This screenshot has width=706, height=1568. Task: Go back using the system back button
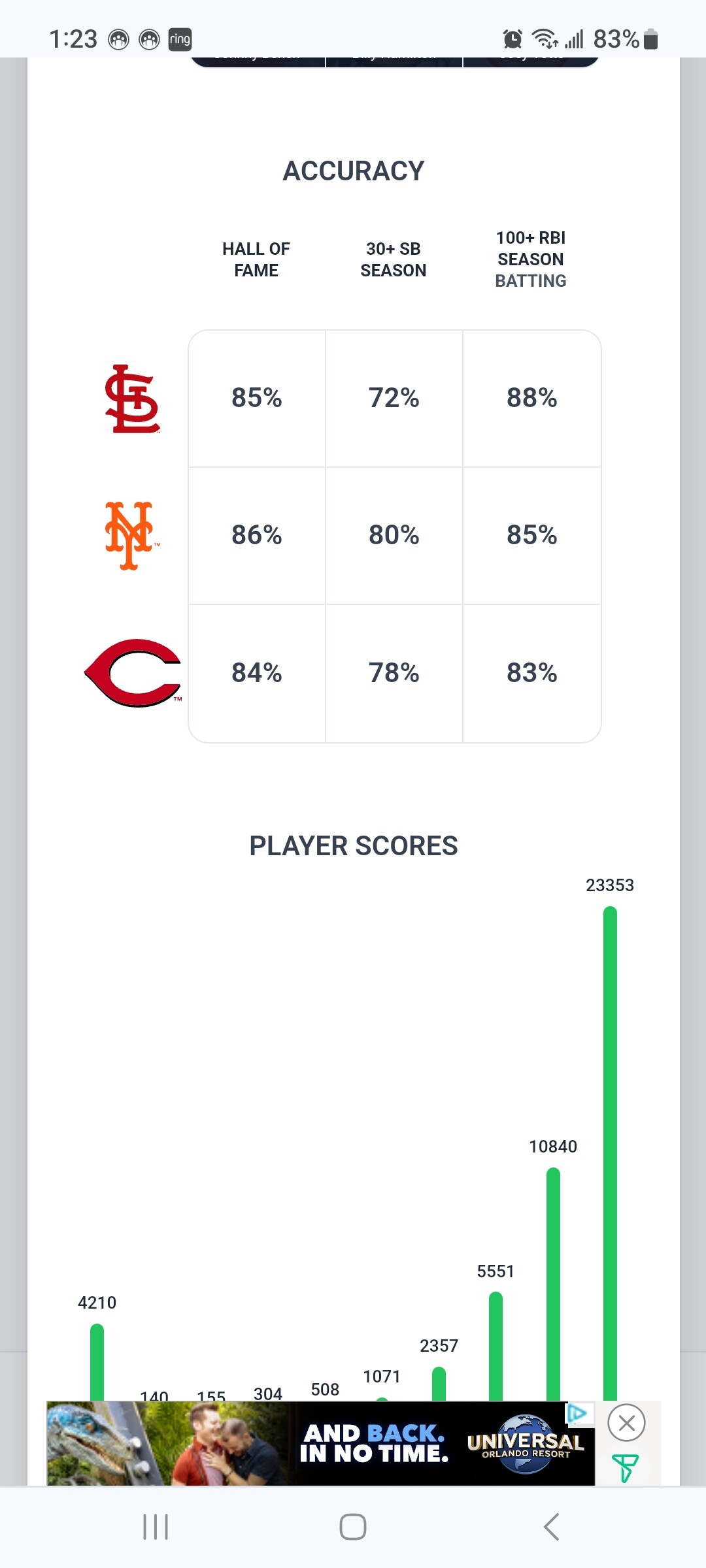(551, 1527)
